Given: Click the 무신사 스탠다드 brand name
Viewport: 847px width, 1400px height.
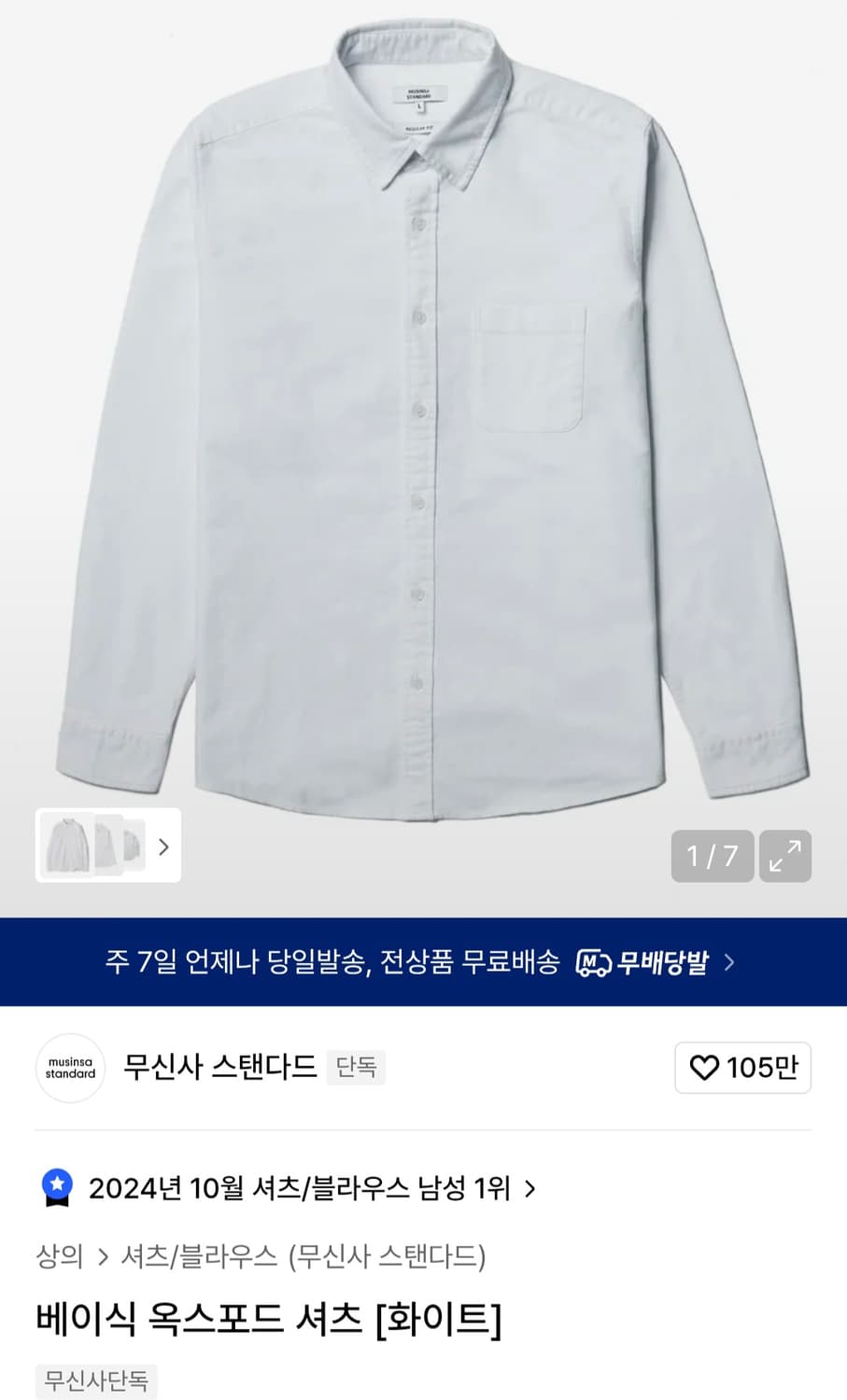Looking at the screenshot, I should pos(219,1068).
